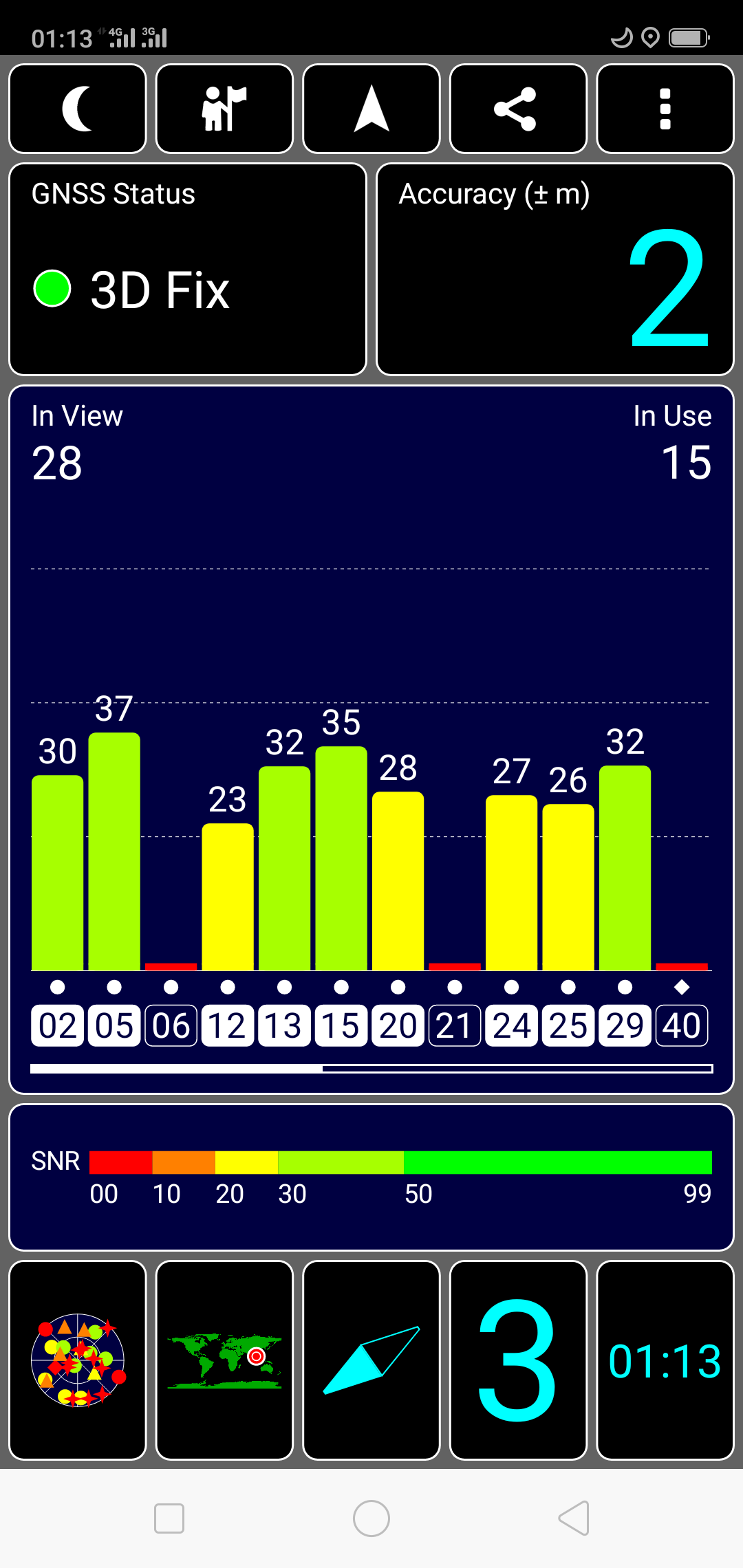Open the In View satellite signal chart
Image resolution: width=743 pixels, height=1568 pixels.
pos(371,739)
